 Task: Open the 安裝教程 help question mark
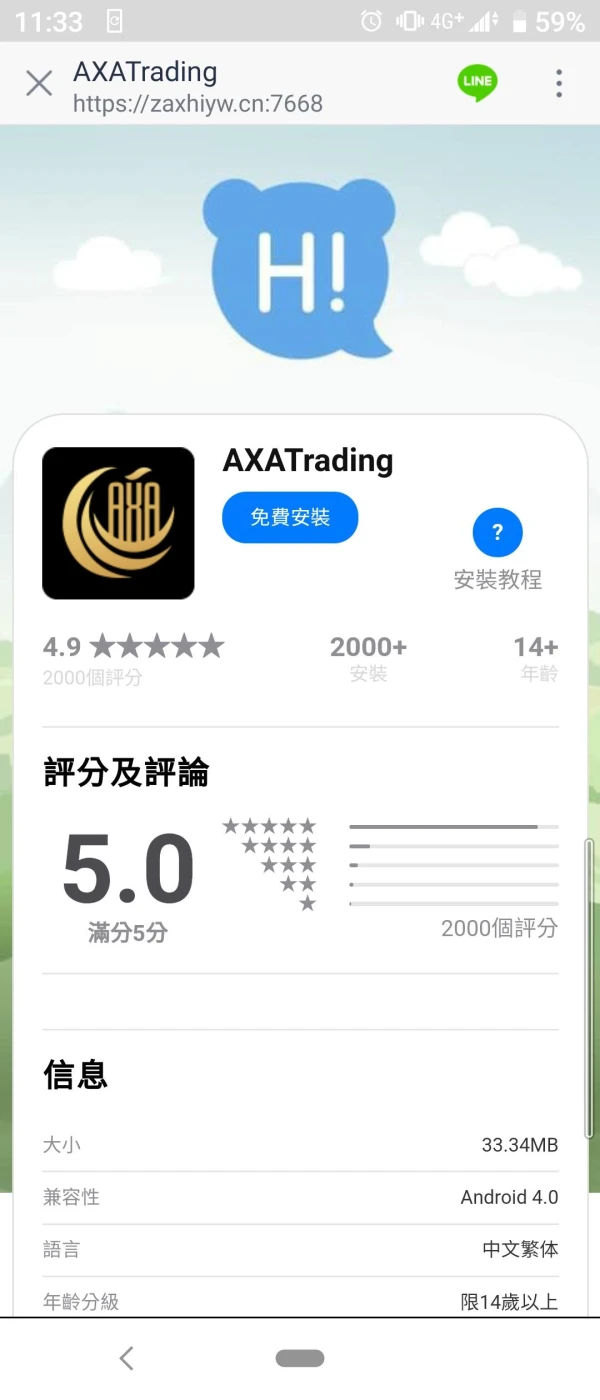click(498, 532)
